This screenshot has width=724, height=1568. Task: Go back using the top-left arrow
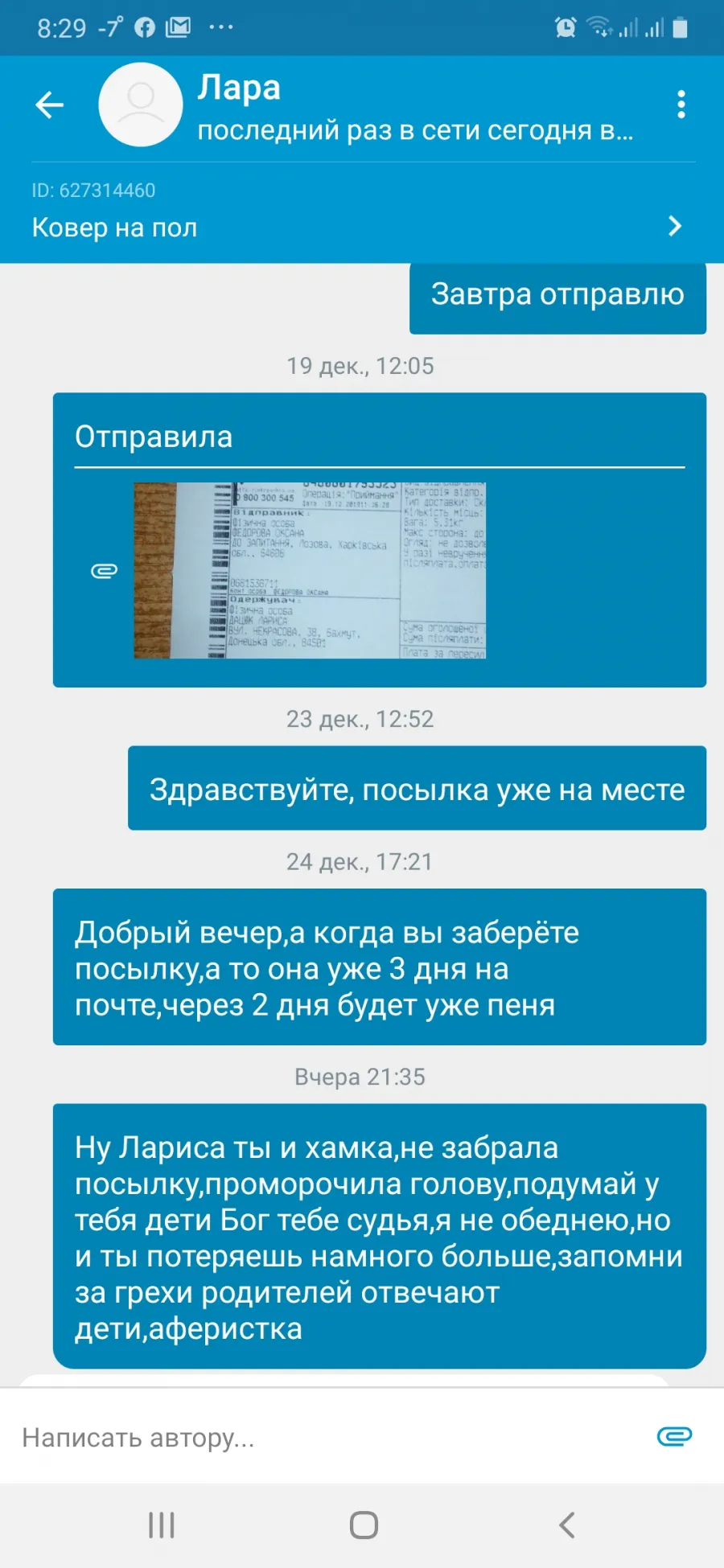click(50, 105)
